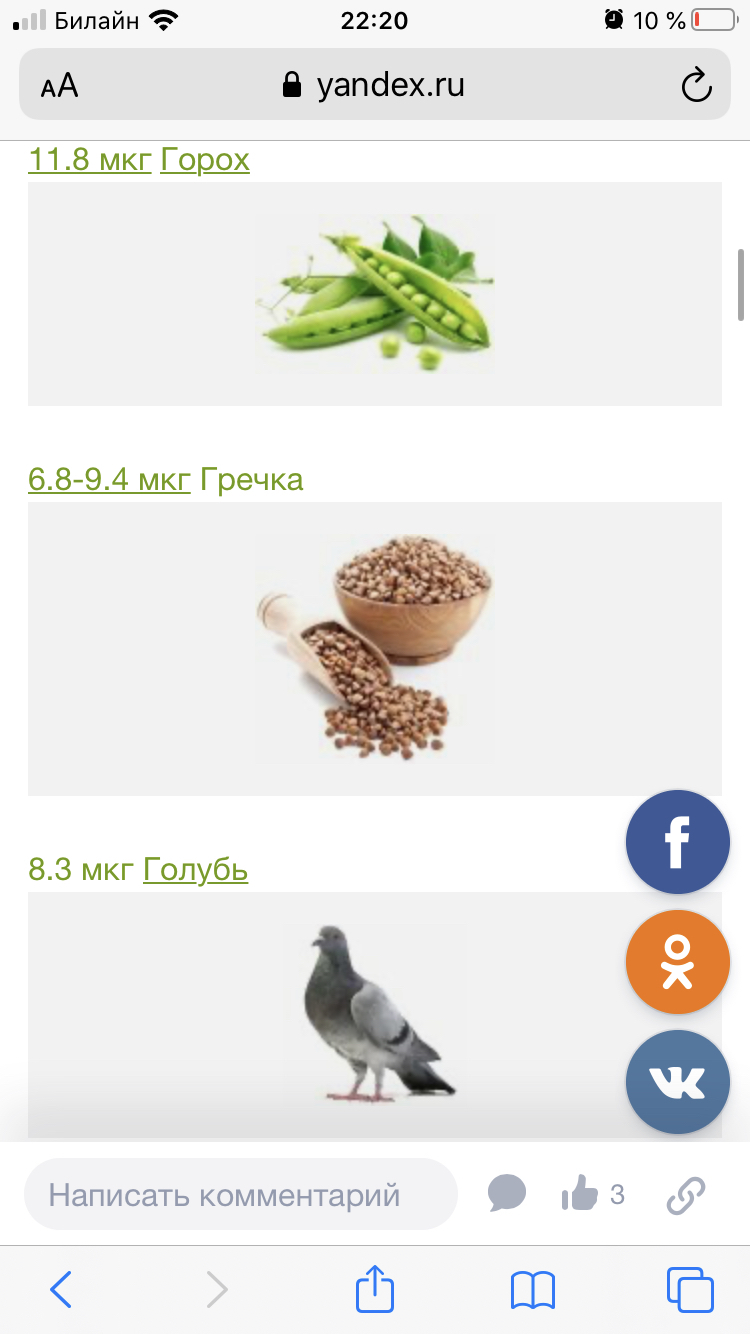750x1334 pixels.
Task: Tap the Написать комментарий field
Action: tap(240, 1194)
